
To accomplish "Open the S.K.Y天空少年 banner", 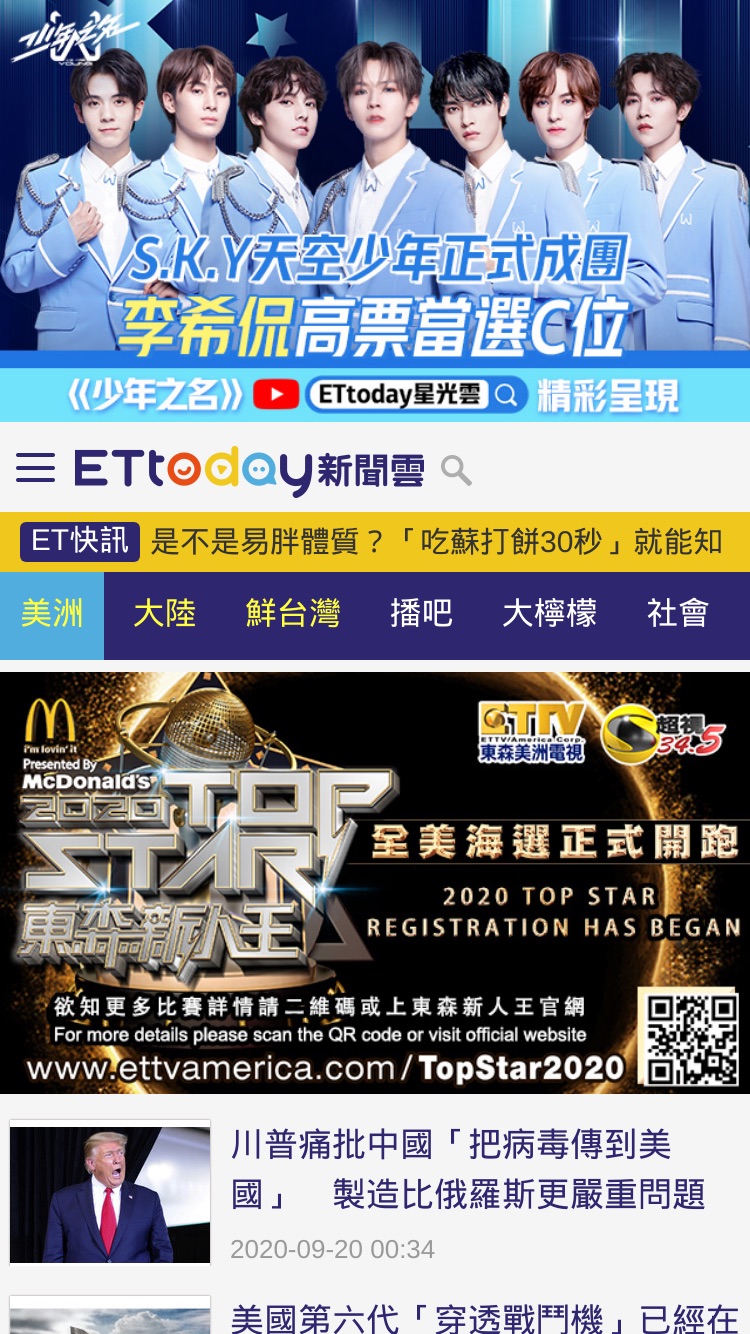I will (x=375, y=211).
